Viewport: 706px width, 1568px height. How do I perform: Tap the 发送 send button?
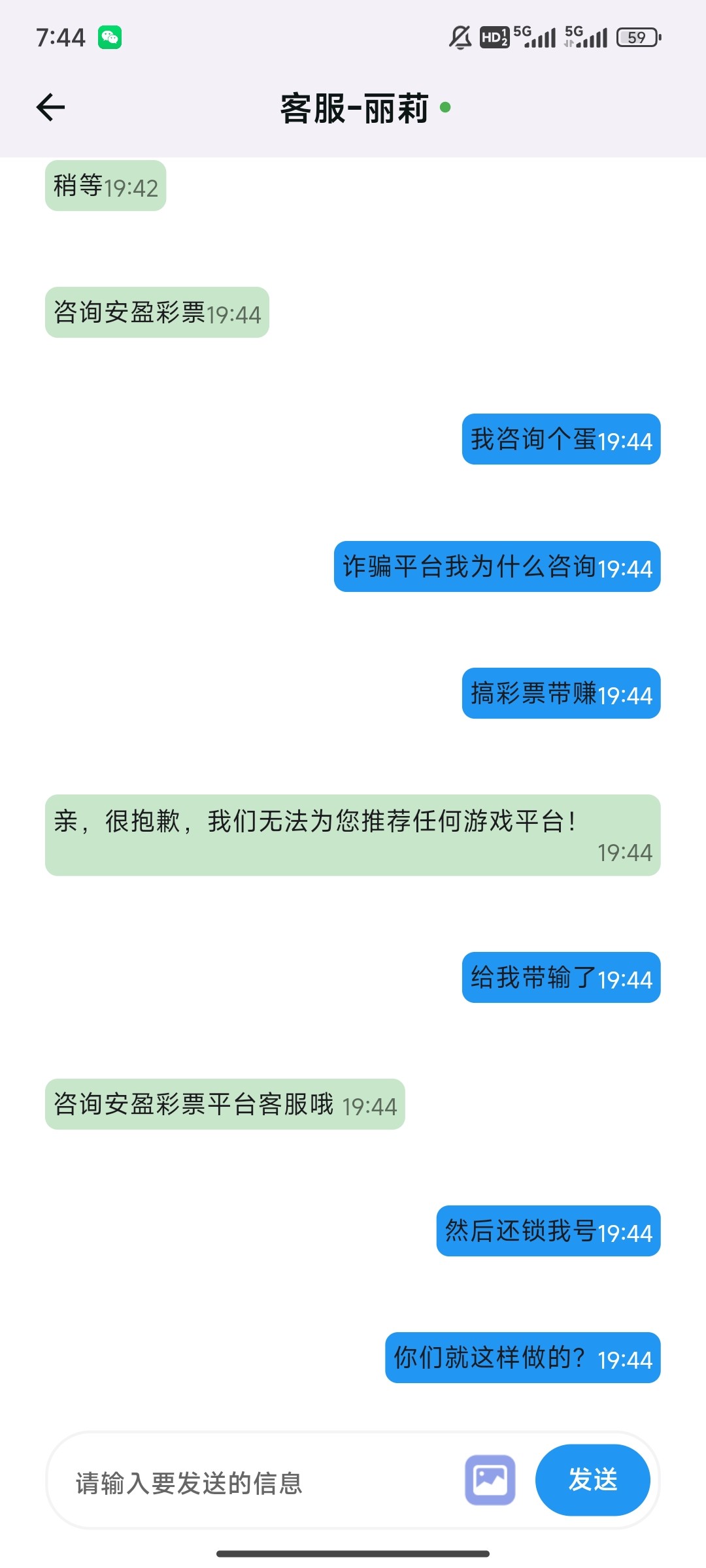[592, 1480]
